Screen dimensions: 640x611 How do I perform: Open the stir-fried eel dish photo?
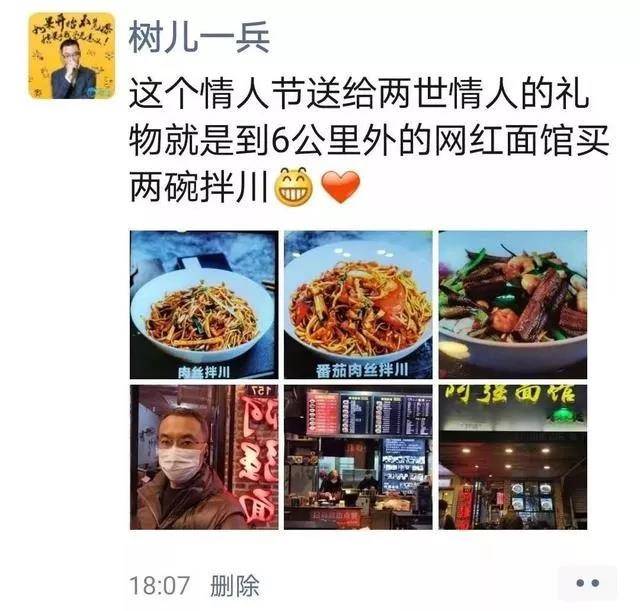click(x=512, y=304)
